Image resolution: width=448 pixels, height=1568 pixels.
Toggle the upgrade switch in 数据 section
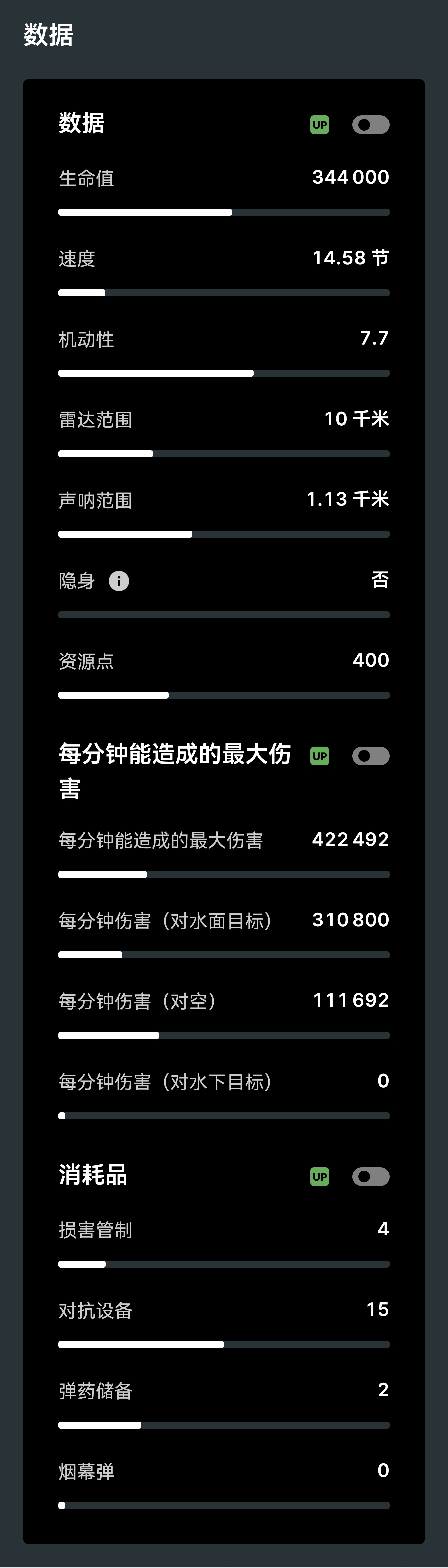[x=371, y=125]
